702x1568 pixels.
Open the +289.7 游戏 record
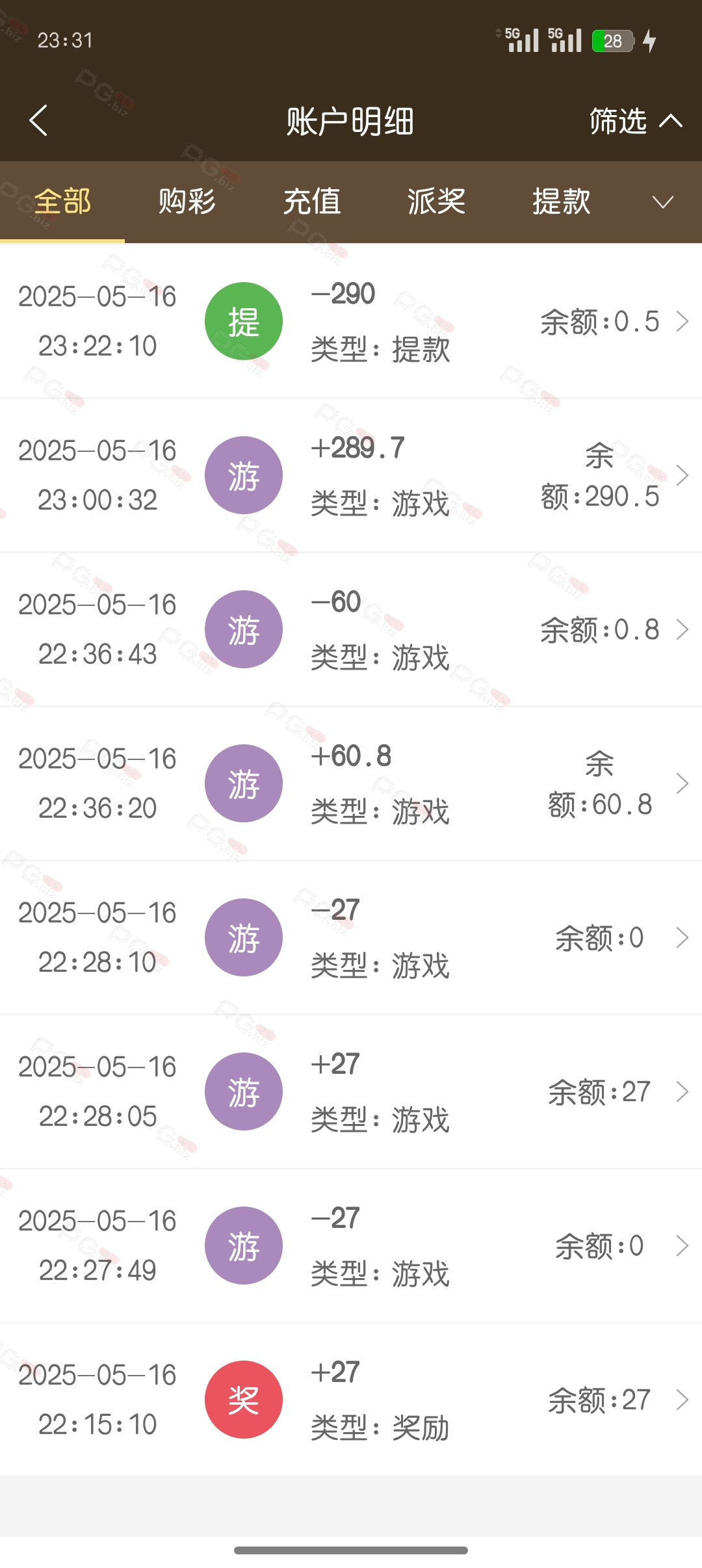351,475
